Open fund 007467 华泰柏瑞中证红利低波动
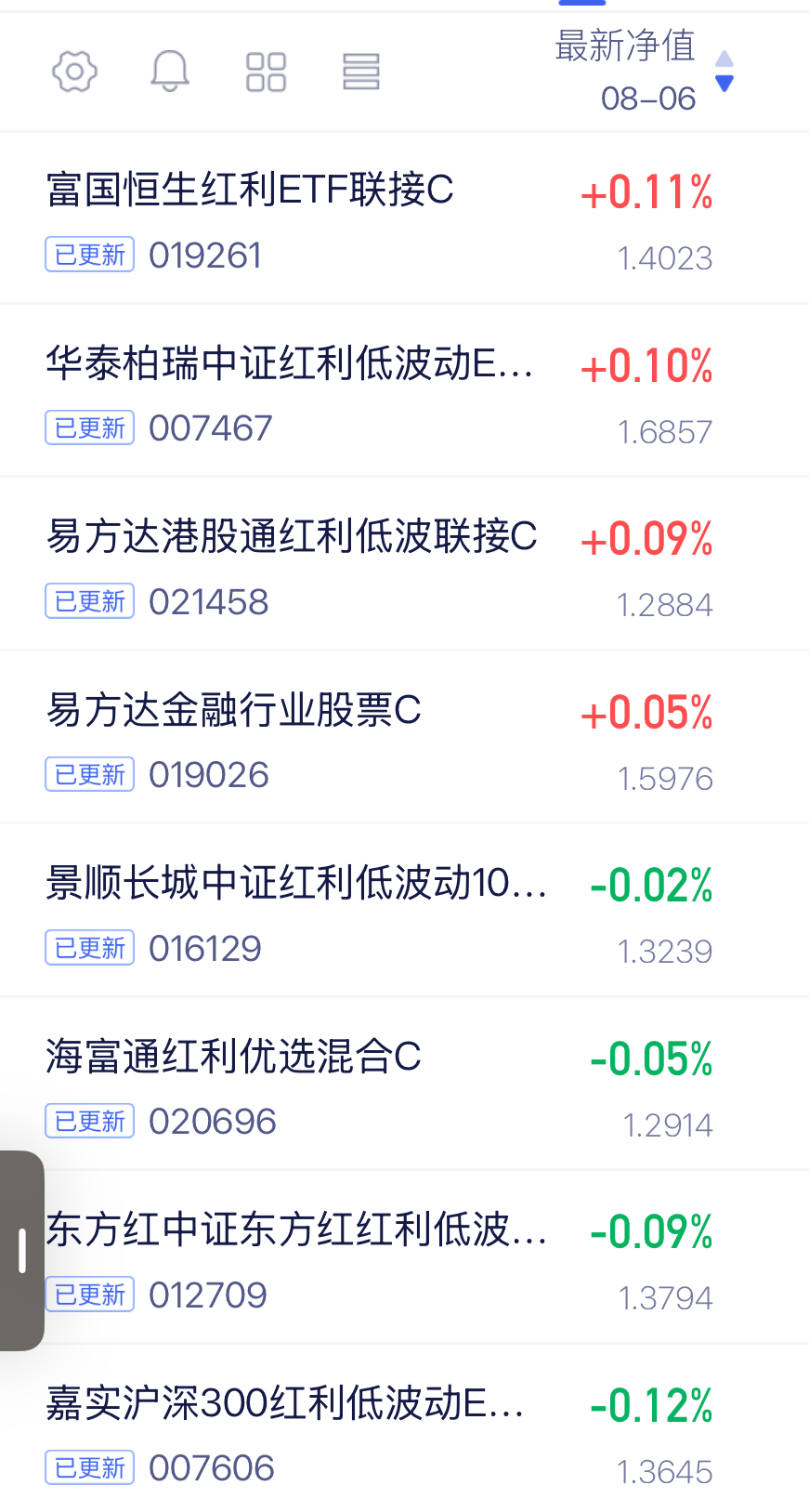Screen dimensions: 809x1512 click(x=404, y=391)
